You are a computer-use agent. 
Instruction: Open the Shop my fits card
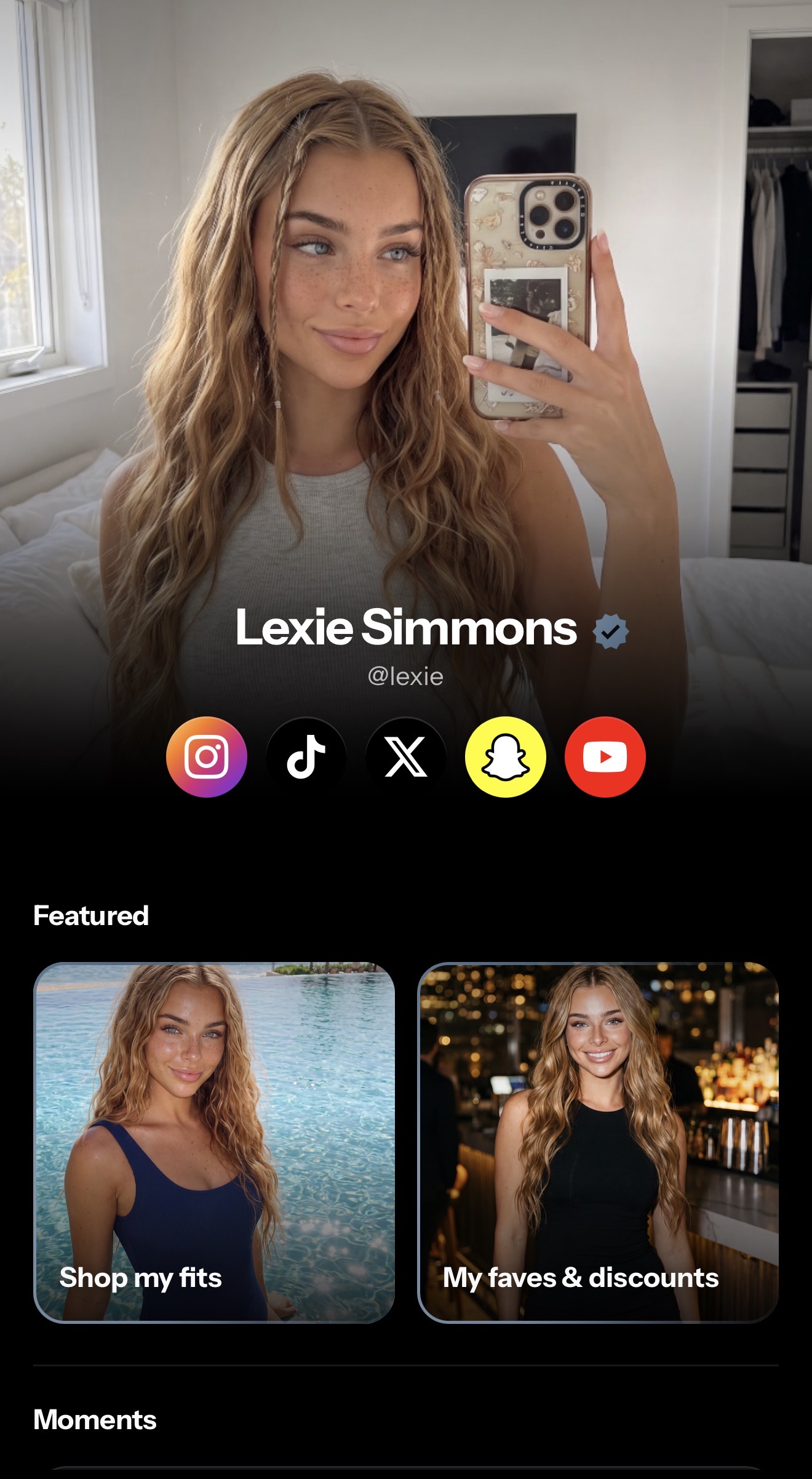pyautogui.click(x=214, y=1142)
